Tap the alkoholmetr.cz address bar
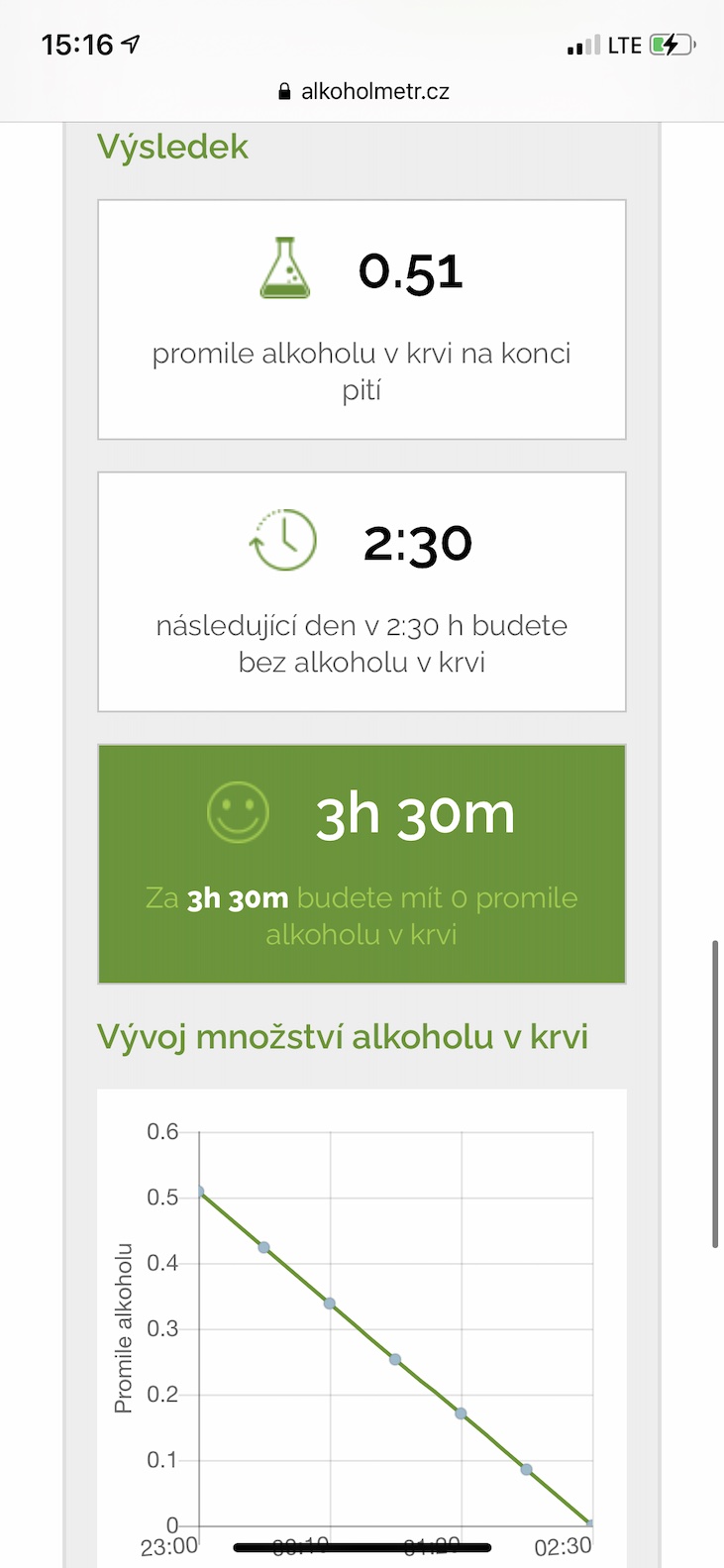The width and height of the screenshot is (724, 1568). [x=363, y=92]
